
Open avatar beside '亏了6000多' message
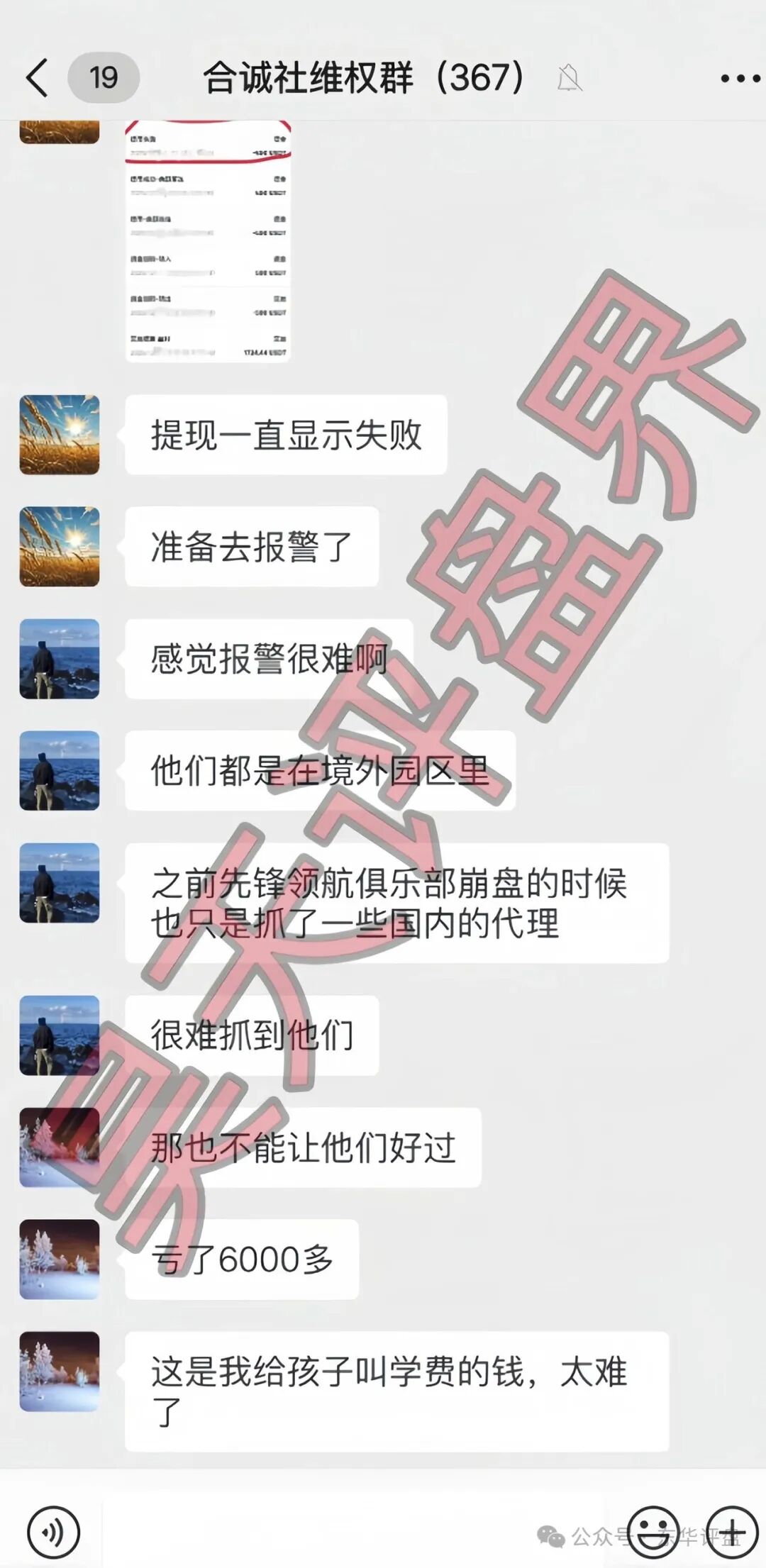click(x=60, y=1259)
